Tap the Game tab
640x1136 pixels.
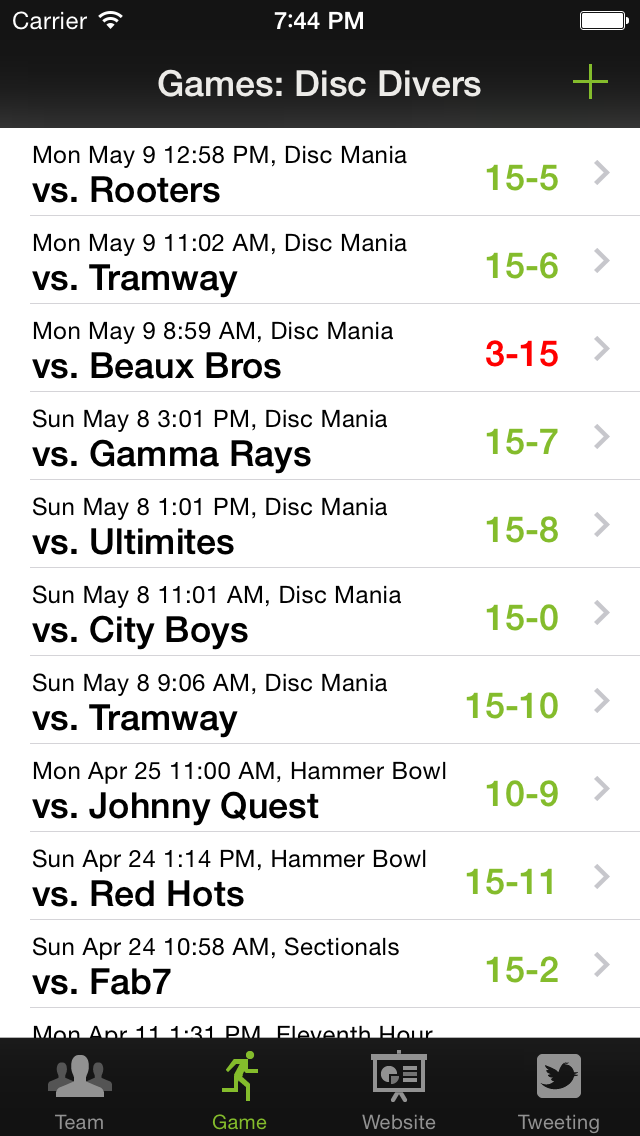pyautogui.click(x=240, y=1089)
